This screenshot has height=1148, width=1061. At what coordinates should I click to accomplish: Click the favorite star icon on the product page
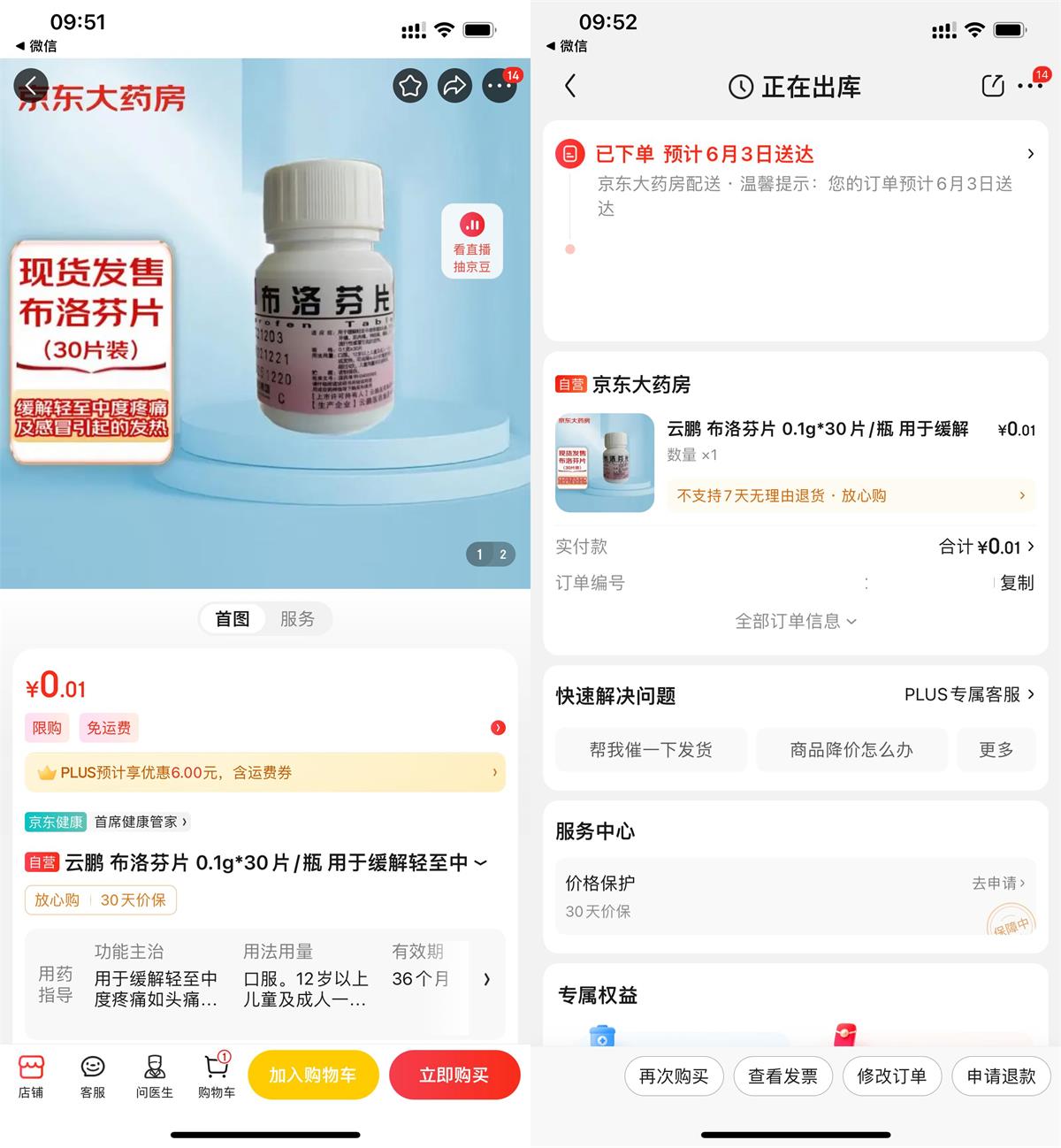pos(409,86)
